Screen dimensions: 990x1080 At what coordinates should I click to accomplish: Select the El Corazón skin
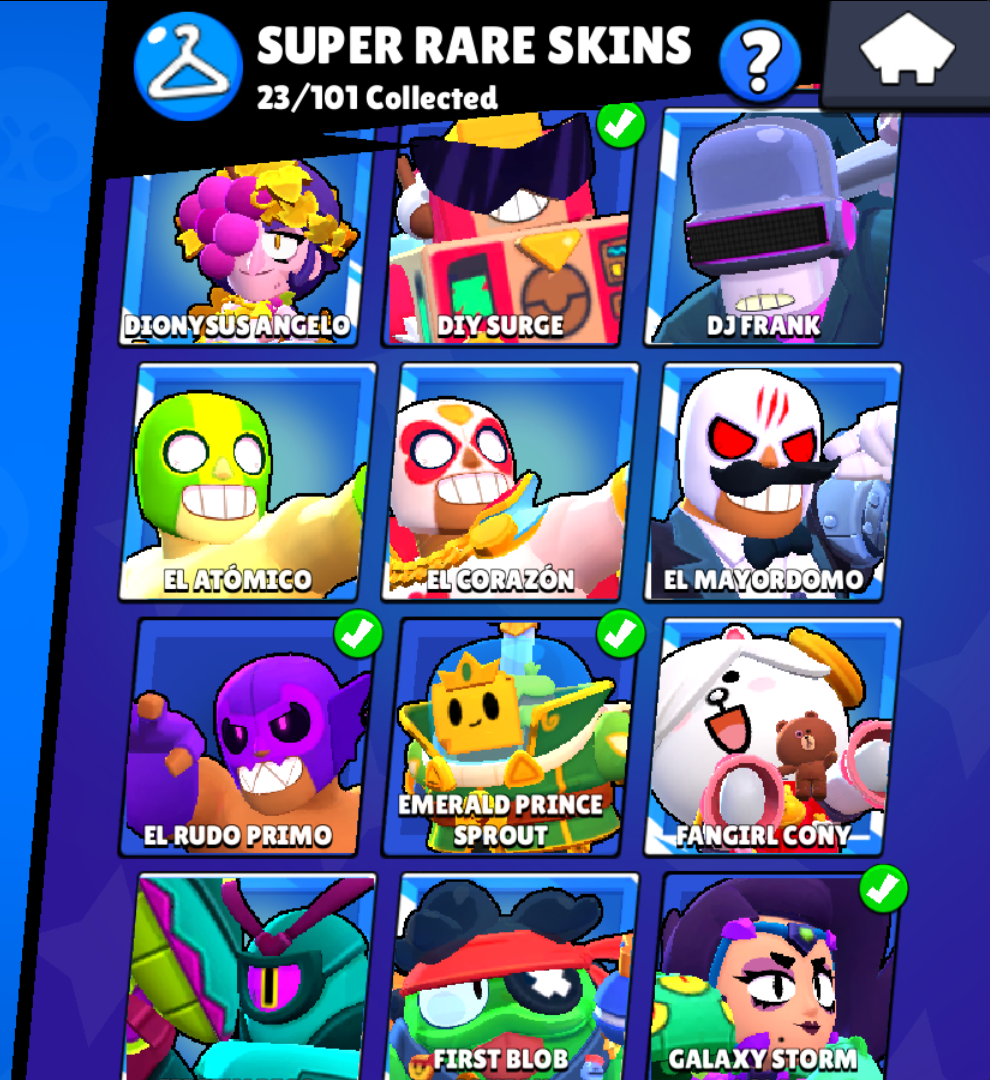[x=509, y=483]
